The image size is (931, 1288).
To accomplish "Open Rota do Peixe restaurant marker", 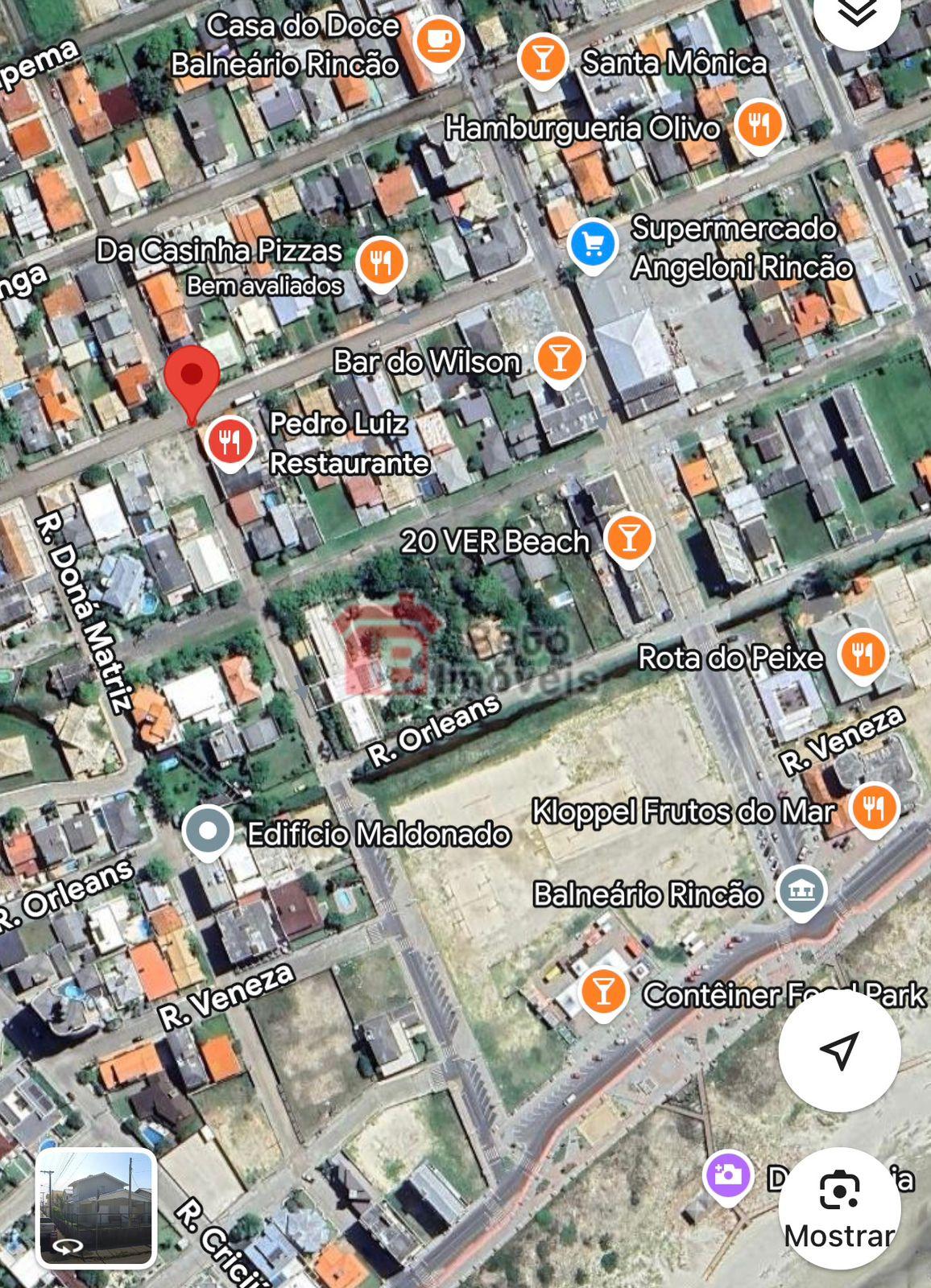I will coord(862,654).
